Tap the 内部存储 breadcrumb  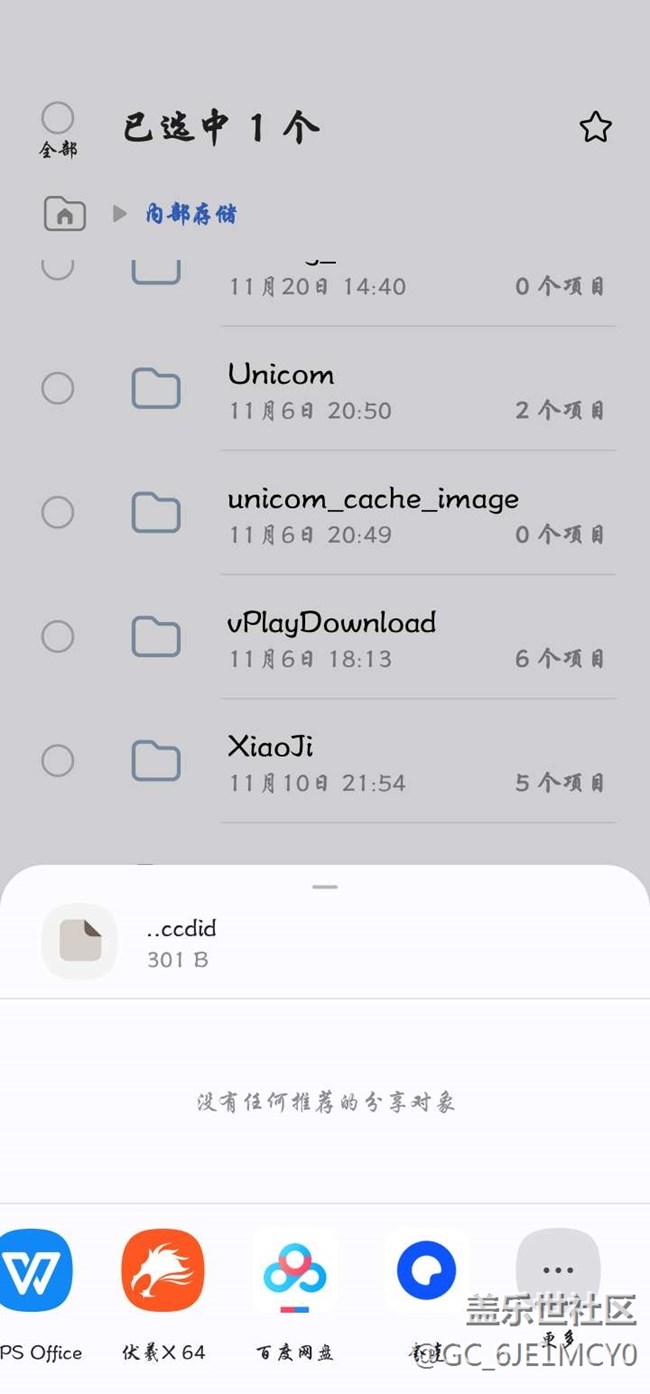click(191, 213)
